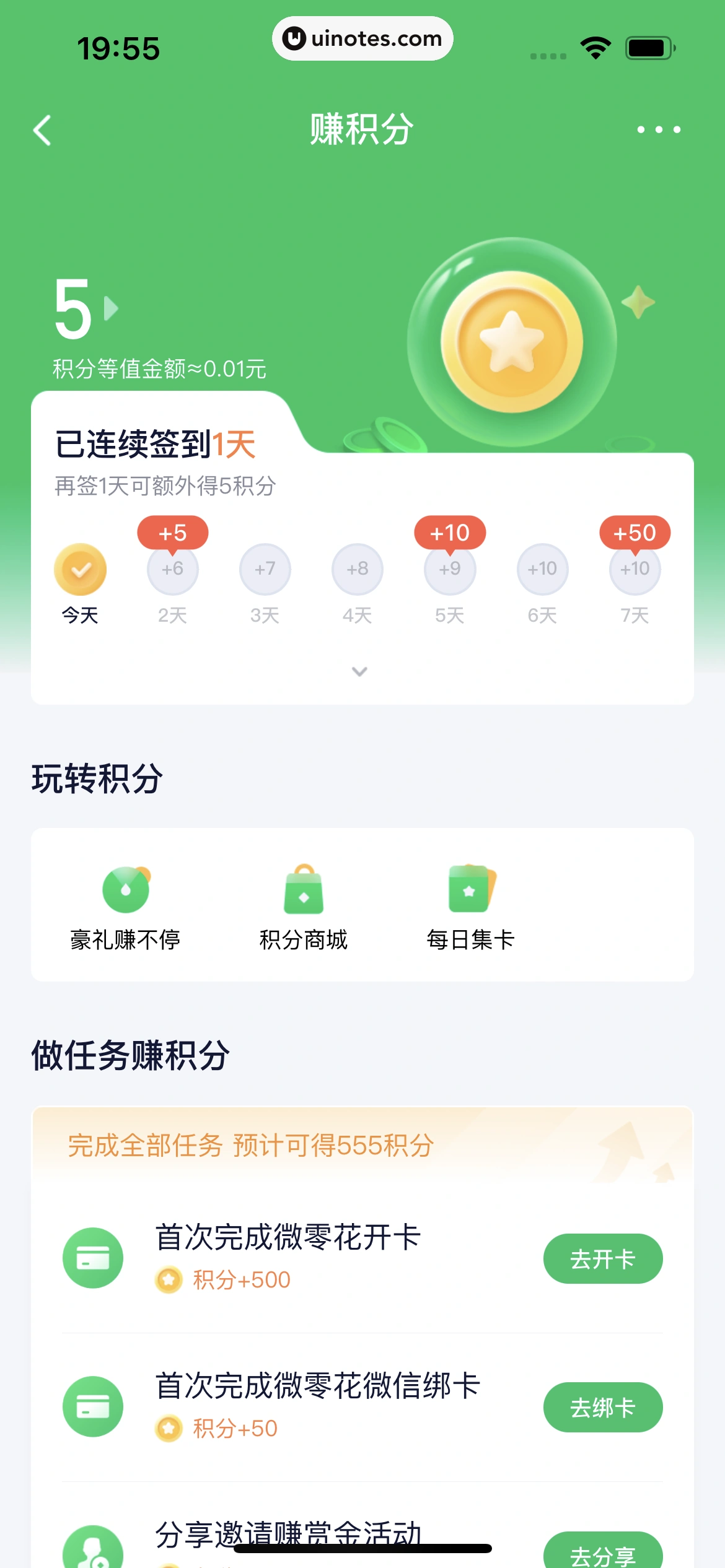The height and width of the screenshot is (1568, 725).
Task: Select the day 5 sign-in circle showing +9
Action: coord(450,568)
